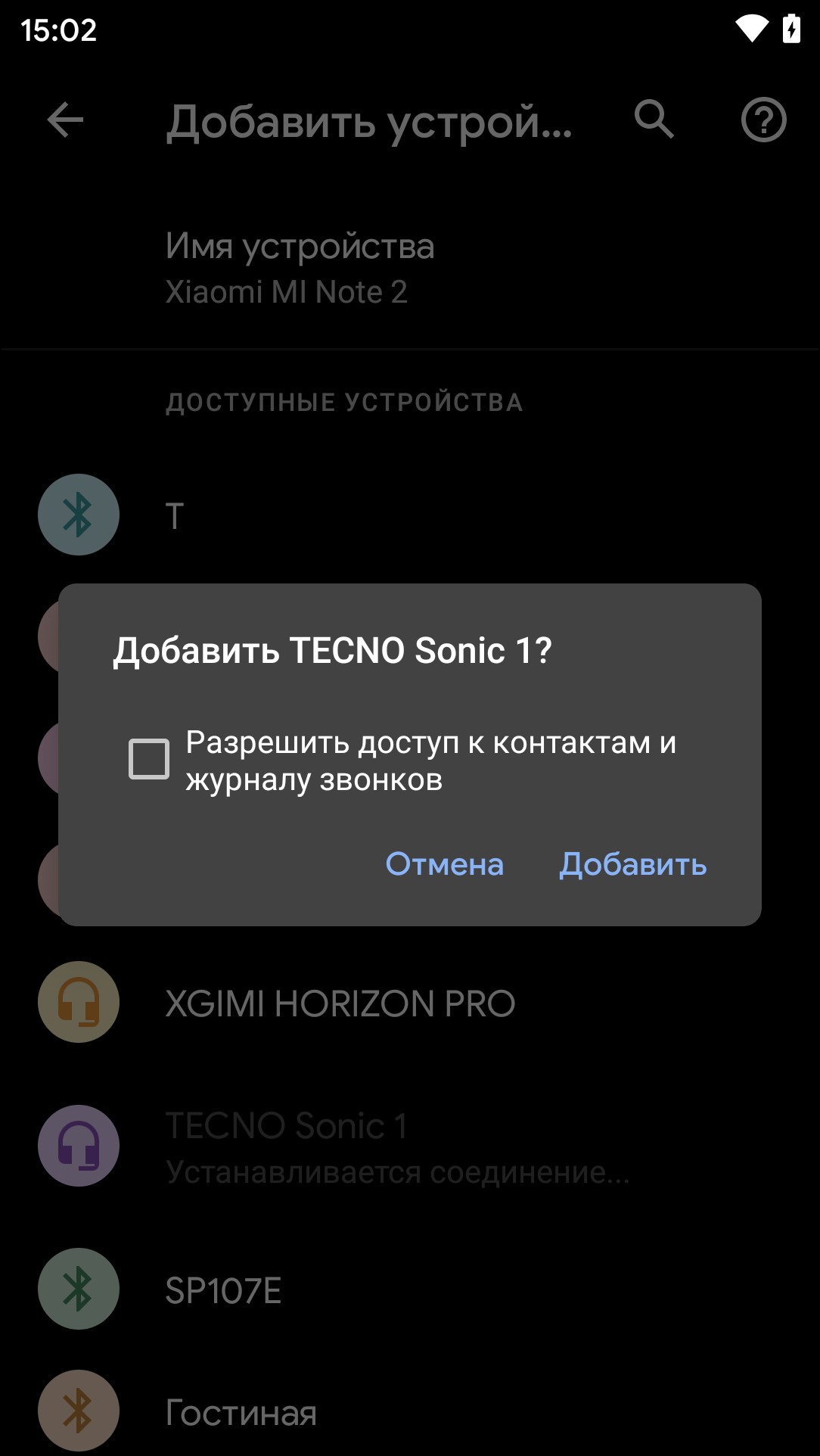Choose the SP107E device
820x1456 pixels.
223,1290
